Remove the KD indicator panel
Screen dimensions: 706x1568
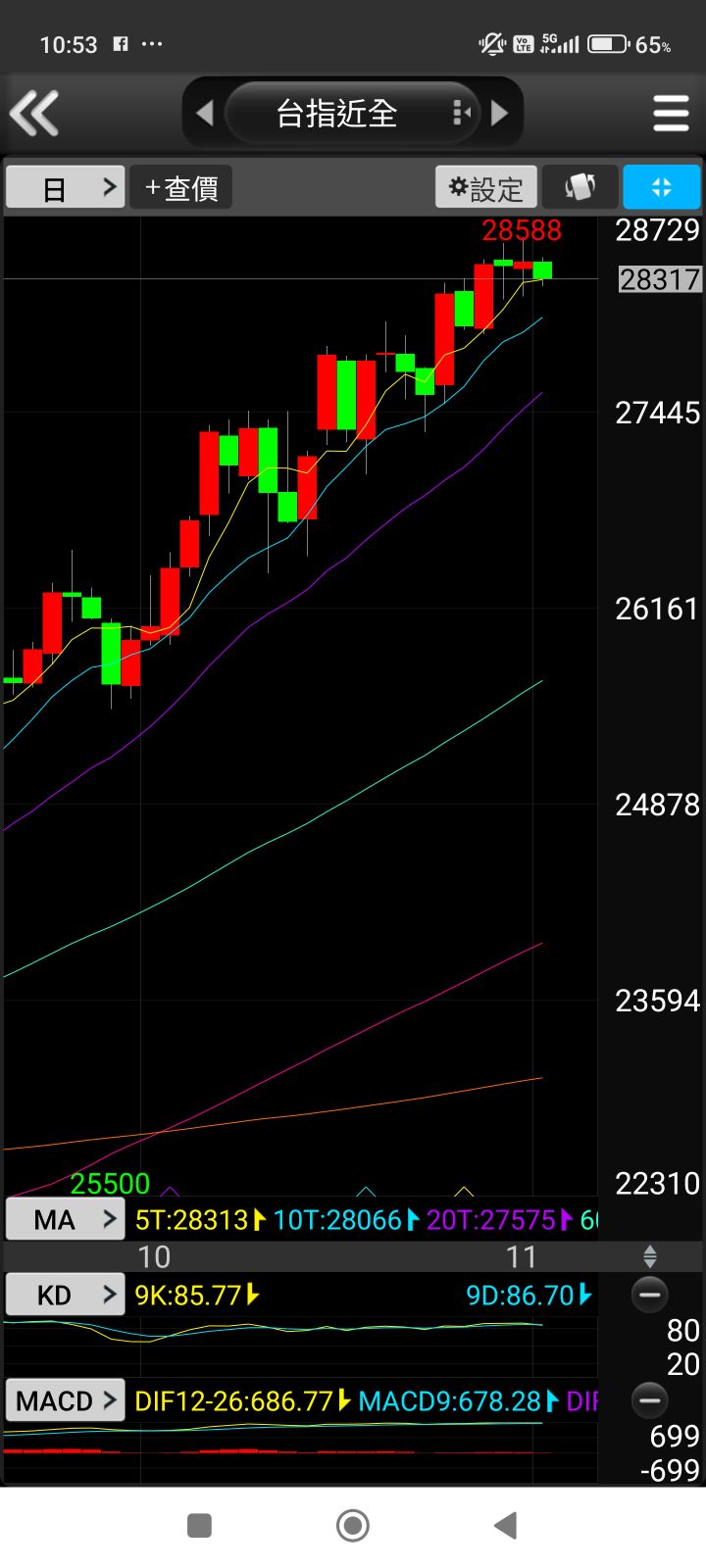(649, 1295)
